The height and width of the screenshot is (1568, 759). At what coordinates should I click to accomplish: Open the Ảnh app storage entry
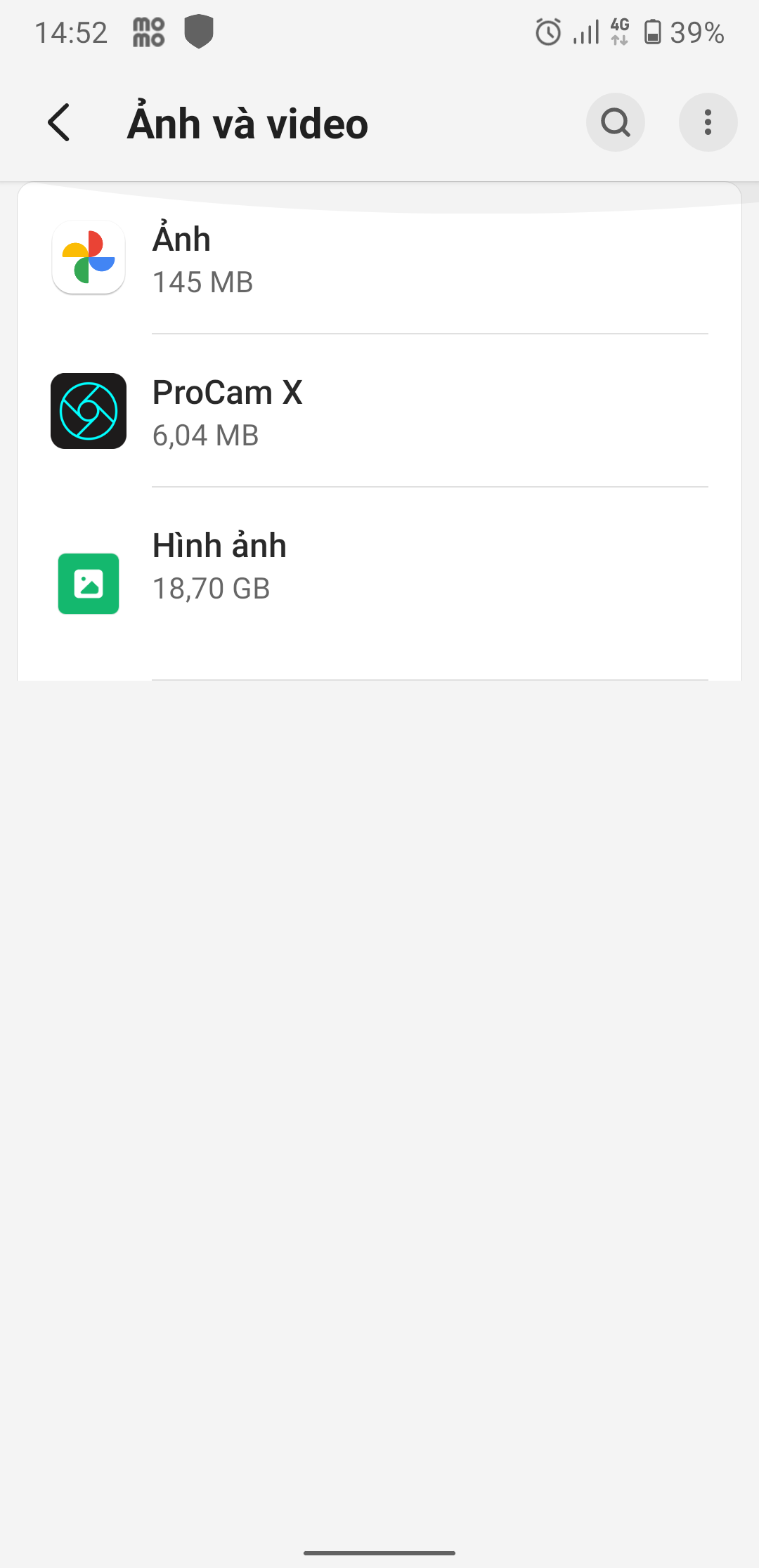point(379,259)
